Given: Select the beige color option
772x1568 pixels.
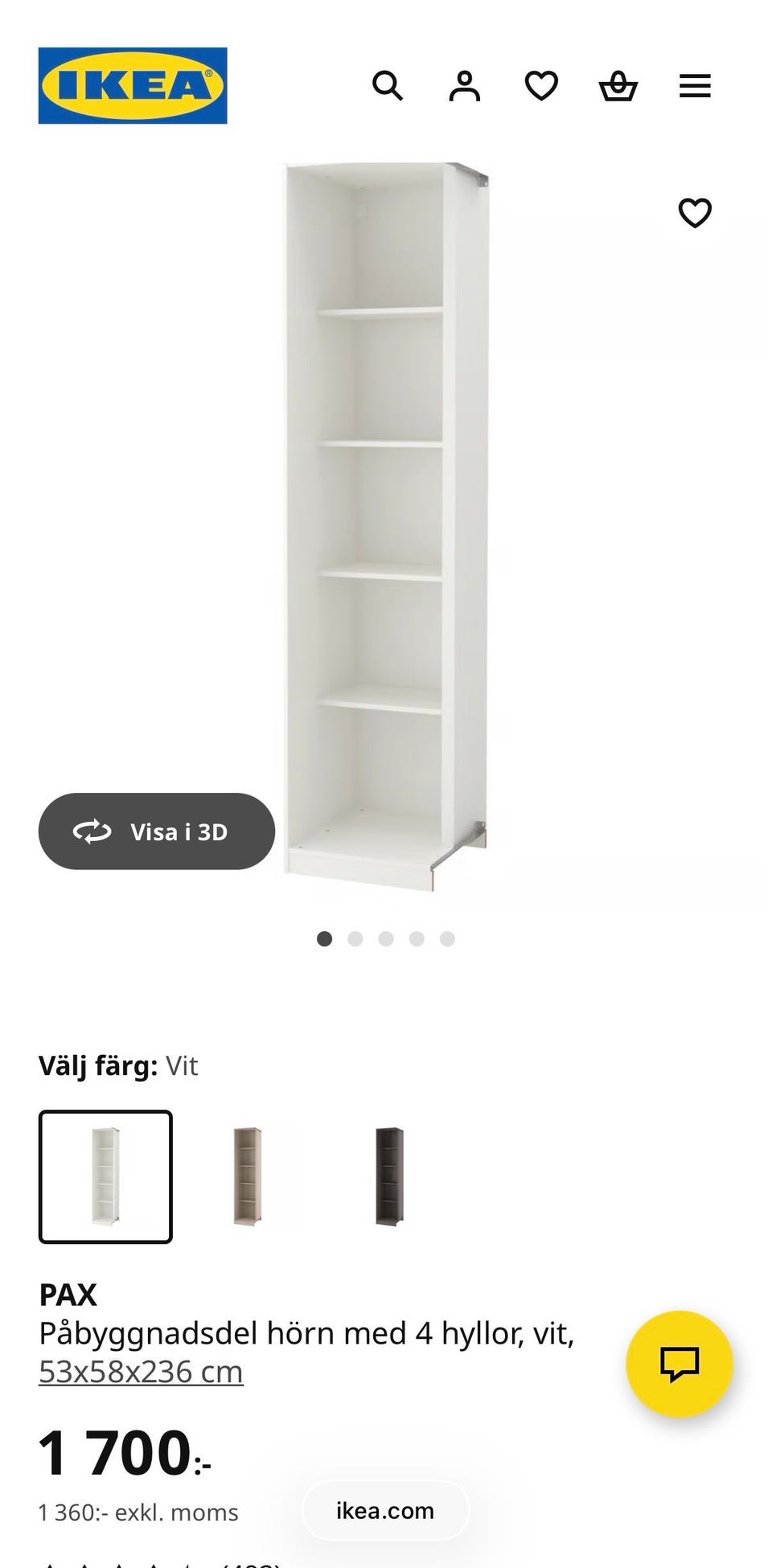Looking at the screenshot, I should [x=248, y=1176].
